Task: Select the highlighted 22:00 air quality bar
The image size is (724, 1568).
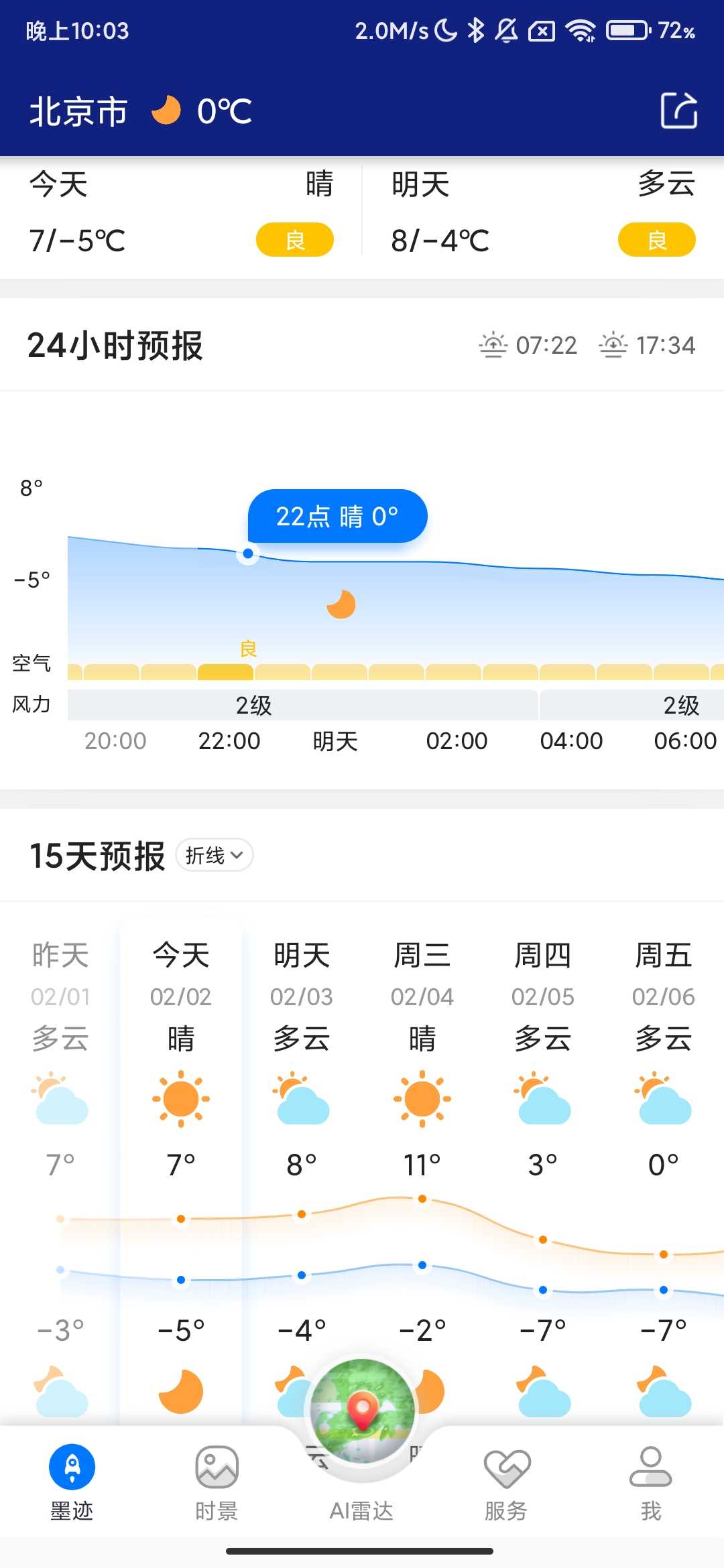Action: point(225,670)
